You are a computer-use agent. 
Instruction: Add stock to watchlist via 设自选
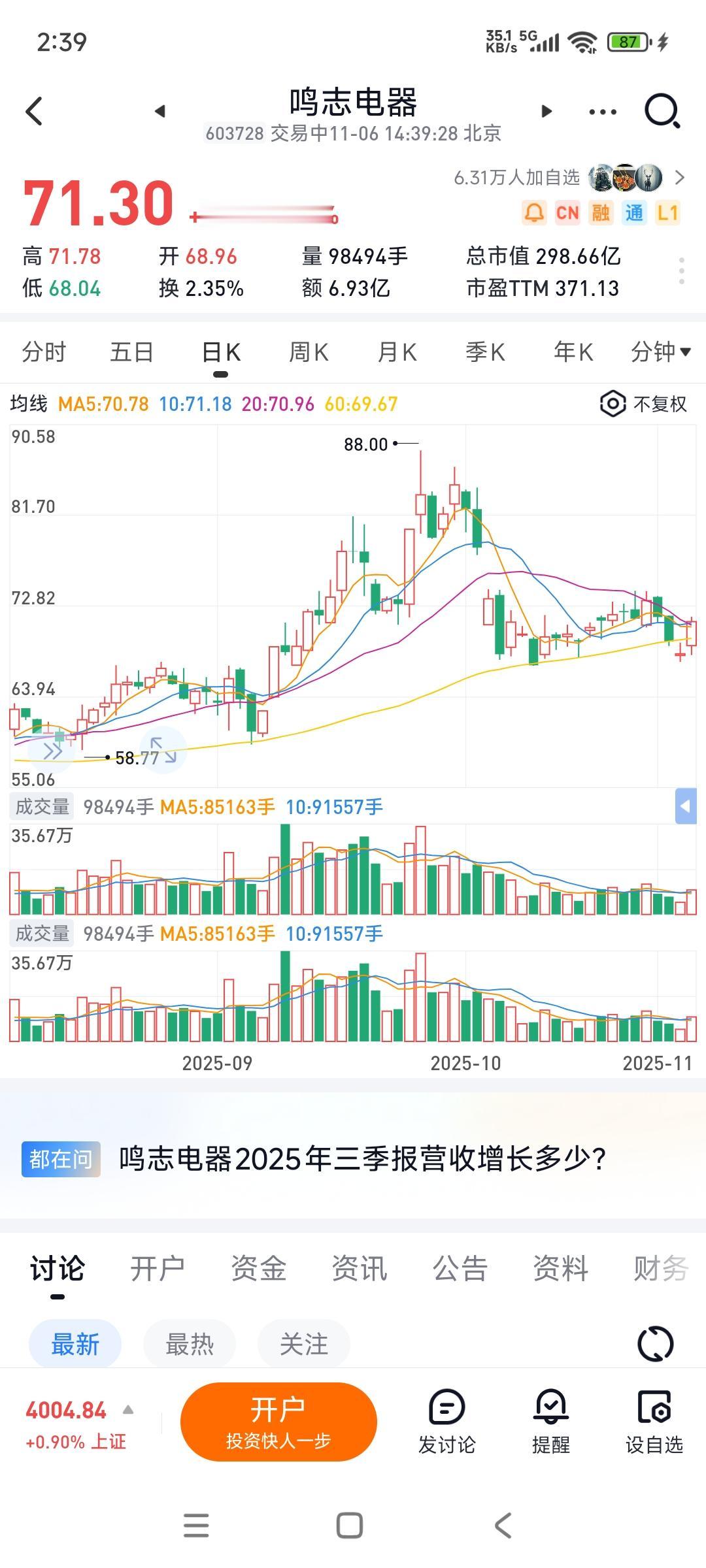(x=654, y=1423)
